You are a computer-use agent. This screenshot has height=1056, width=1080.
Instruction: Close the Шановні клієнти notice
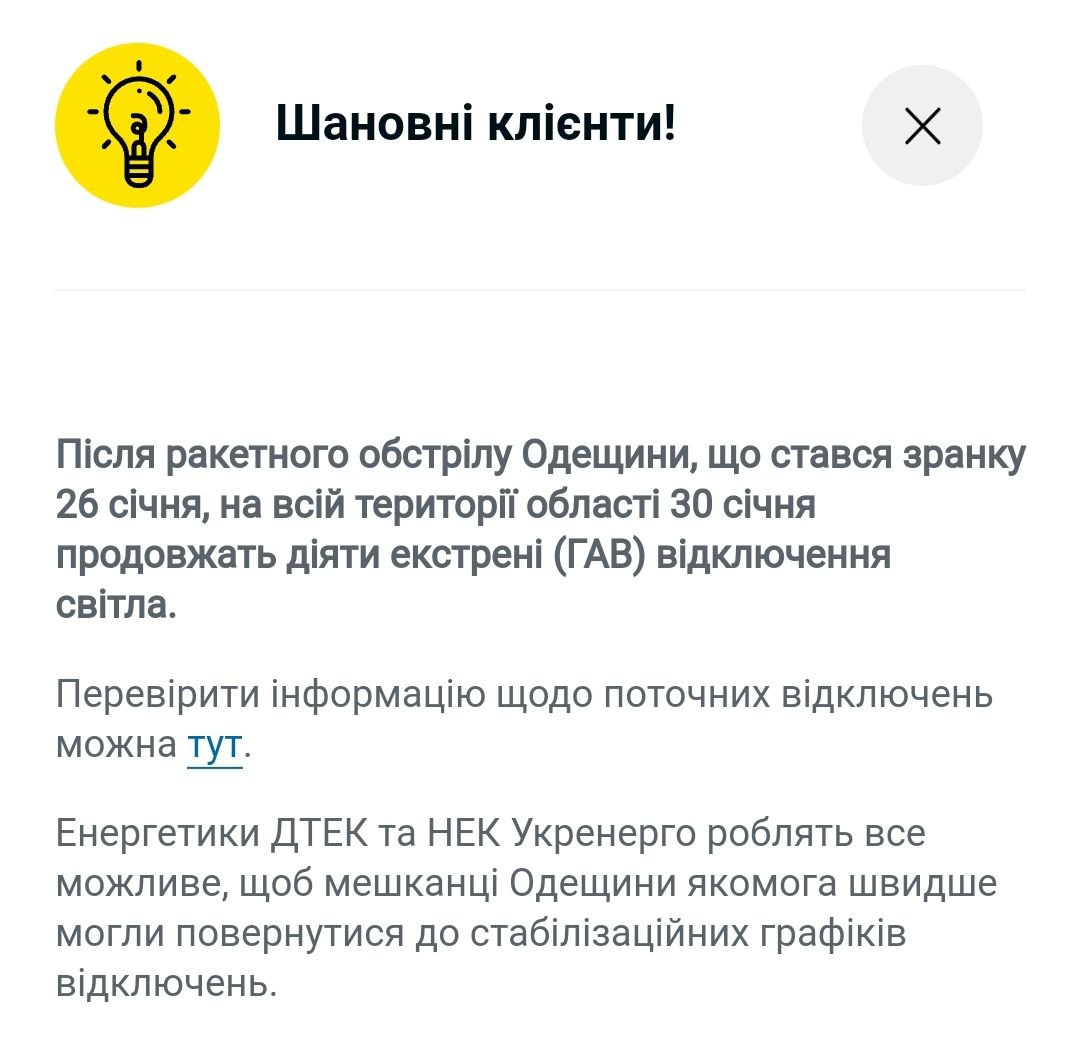(921, 126)
